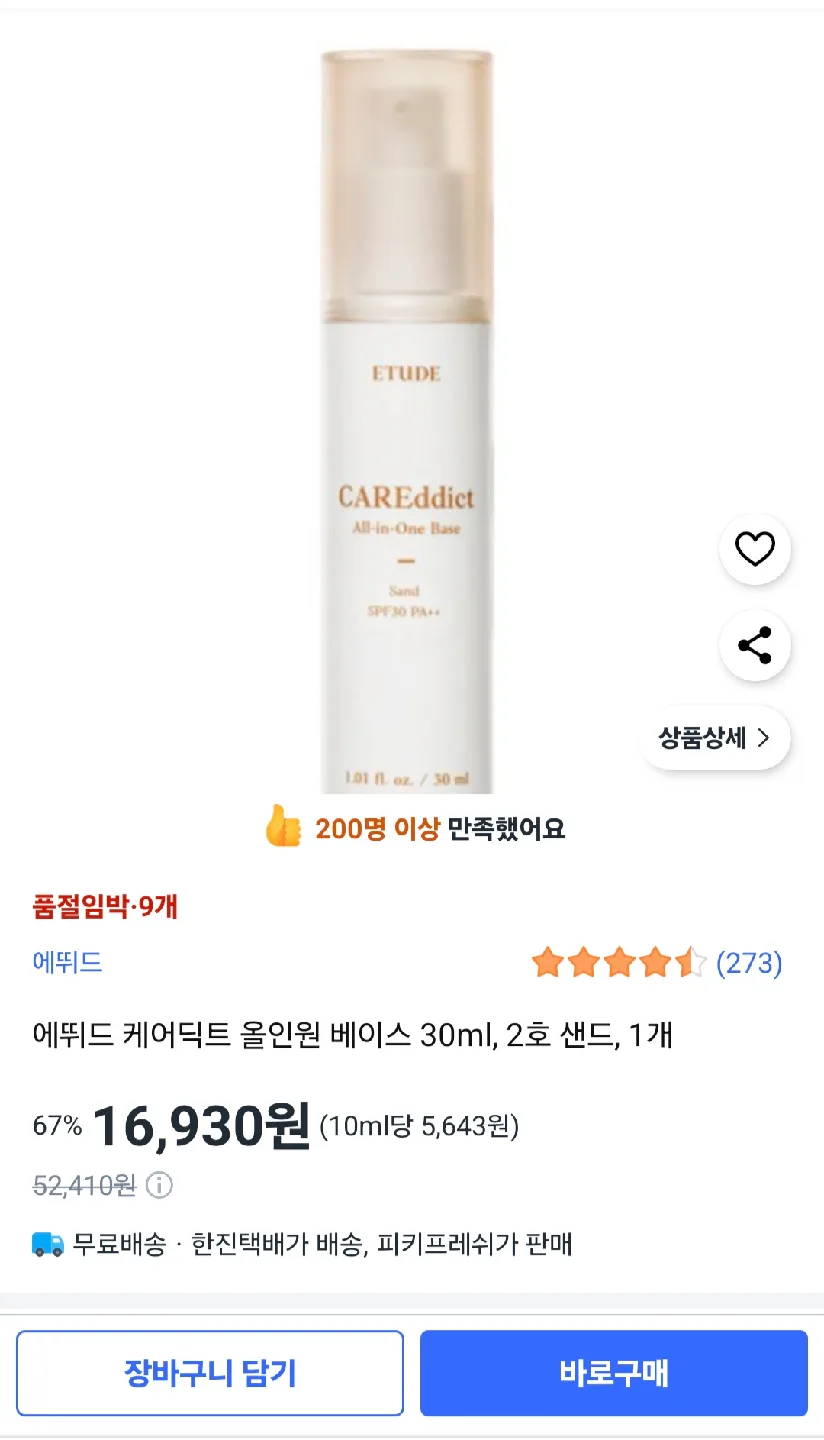Open the ETUDE product image
Viewport: 824px width, 1440px height.
click(x=407, y=420)
